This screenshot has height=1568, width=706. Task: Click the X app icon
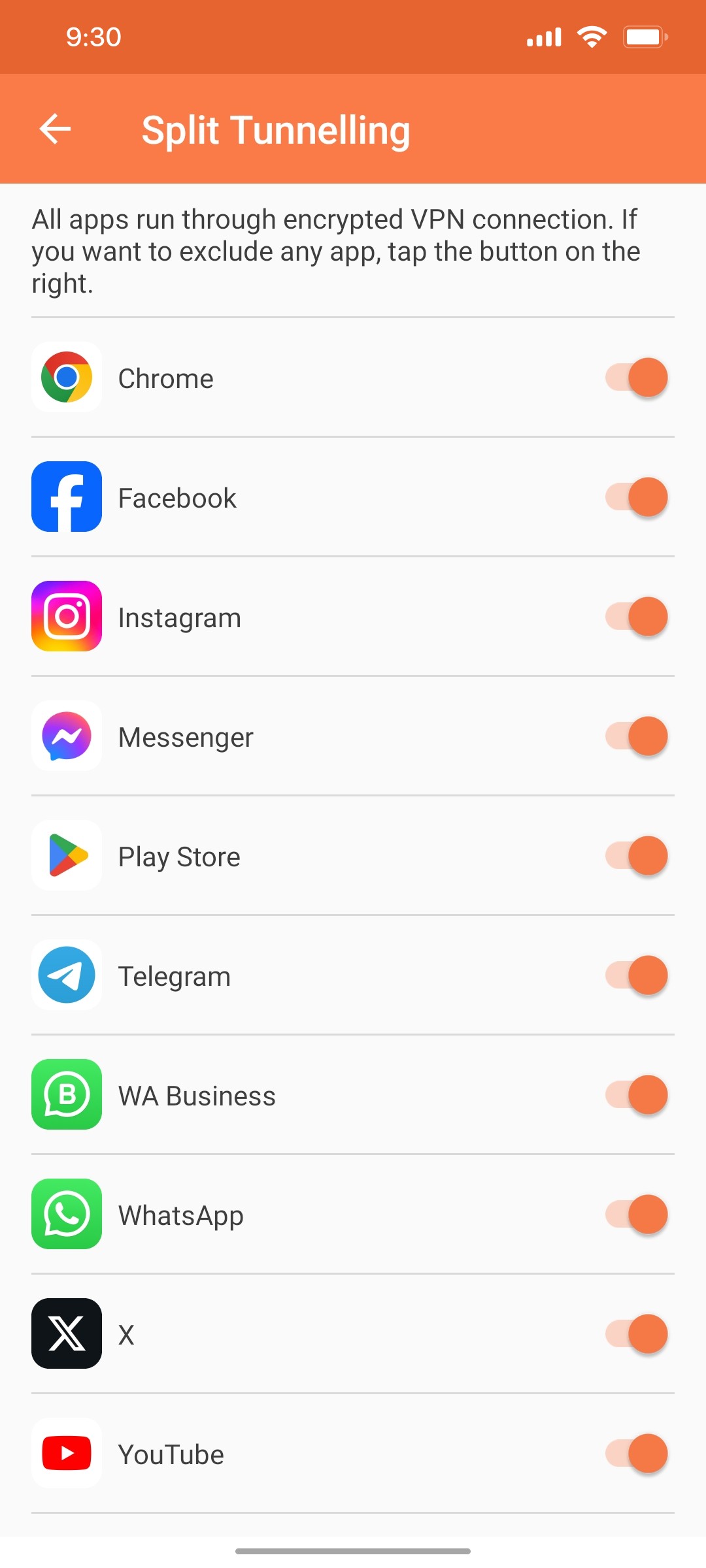point(66,1335)
